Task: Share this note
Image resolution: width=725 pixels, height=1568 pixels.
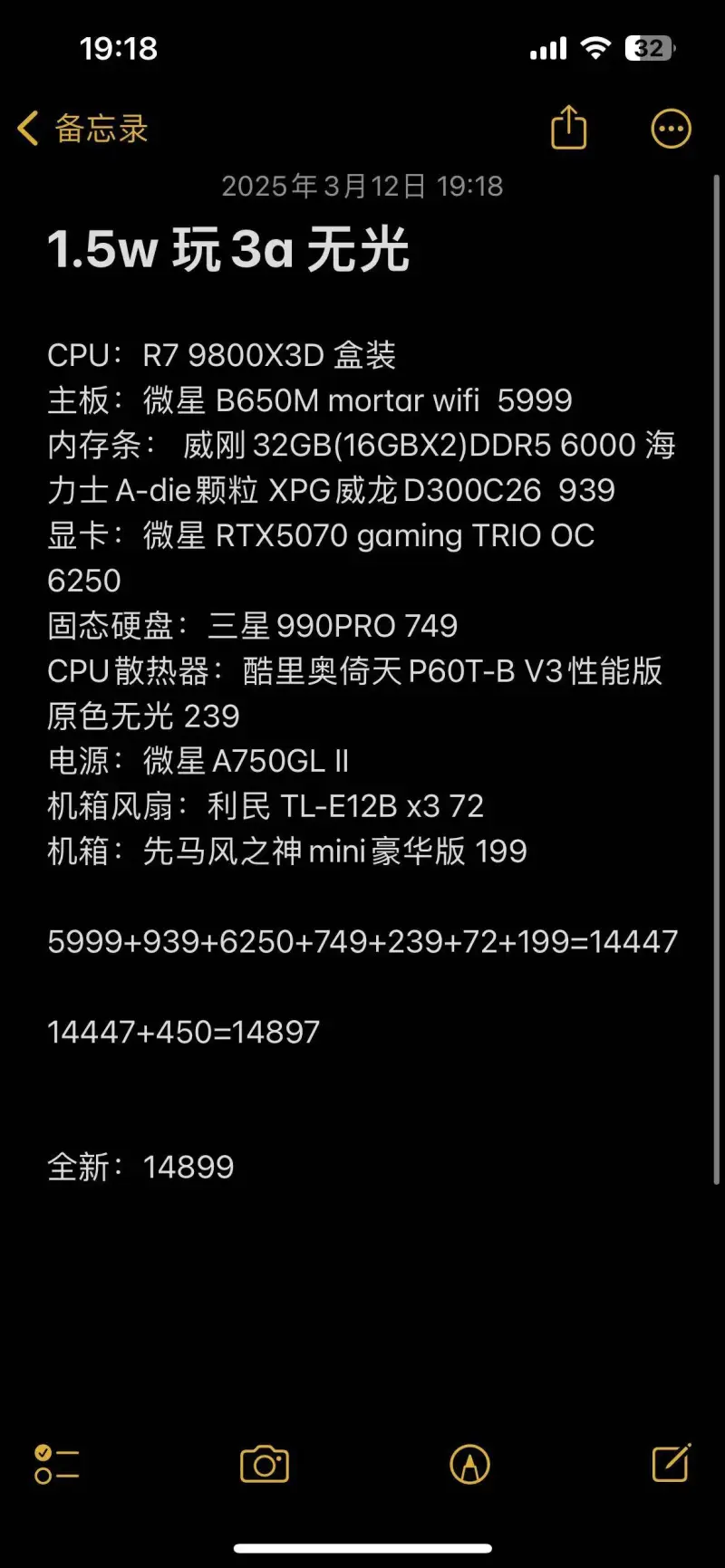Action: pyautogui.click(x=569, y=127)
